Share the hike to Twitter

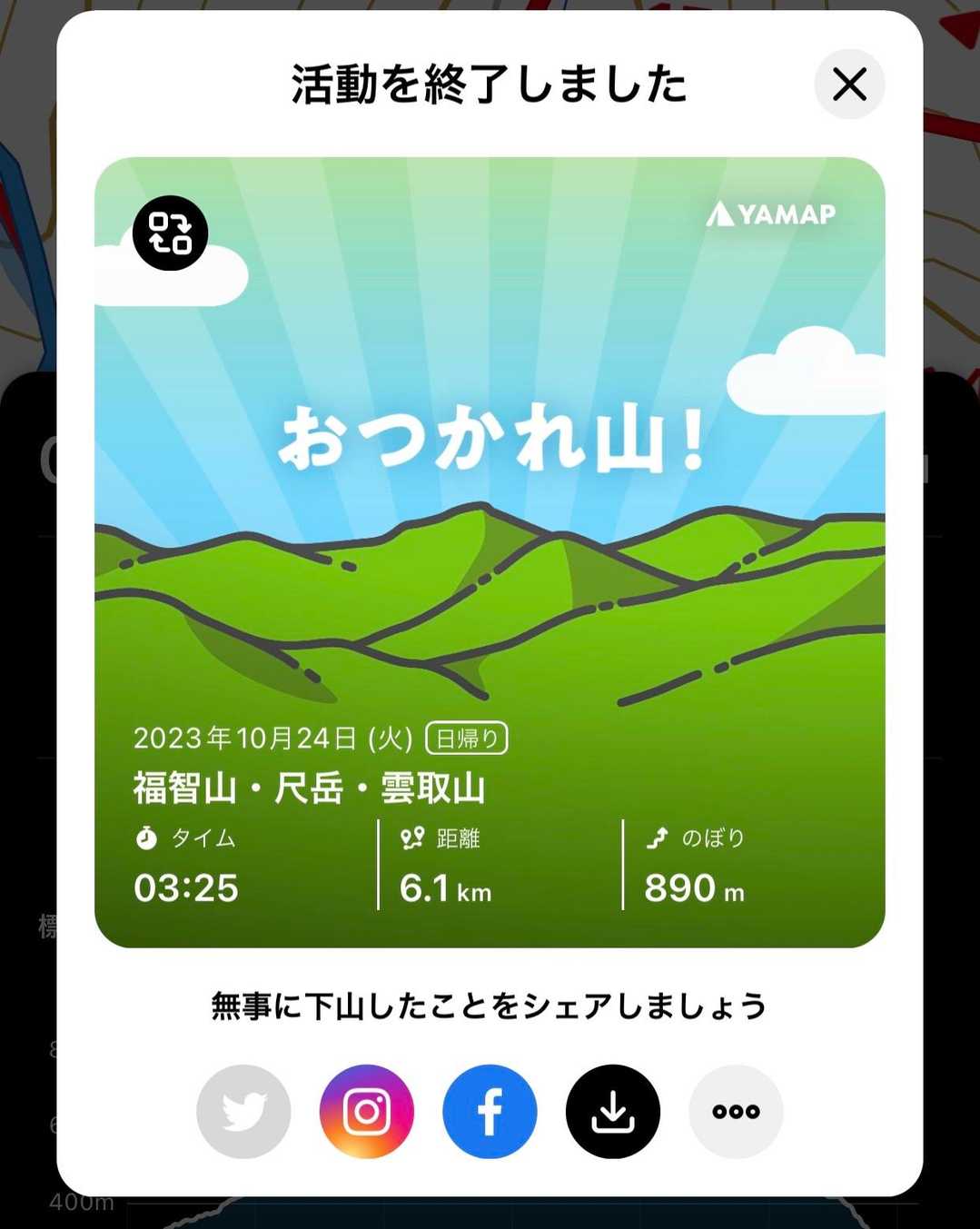click(243, 1111)
